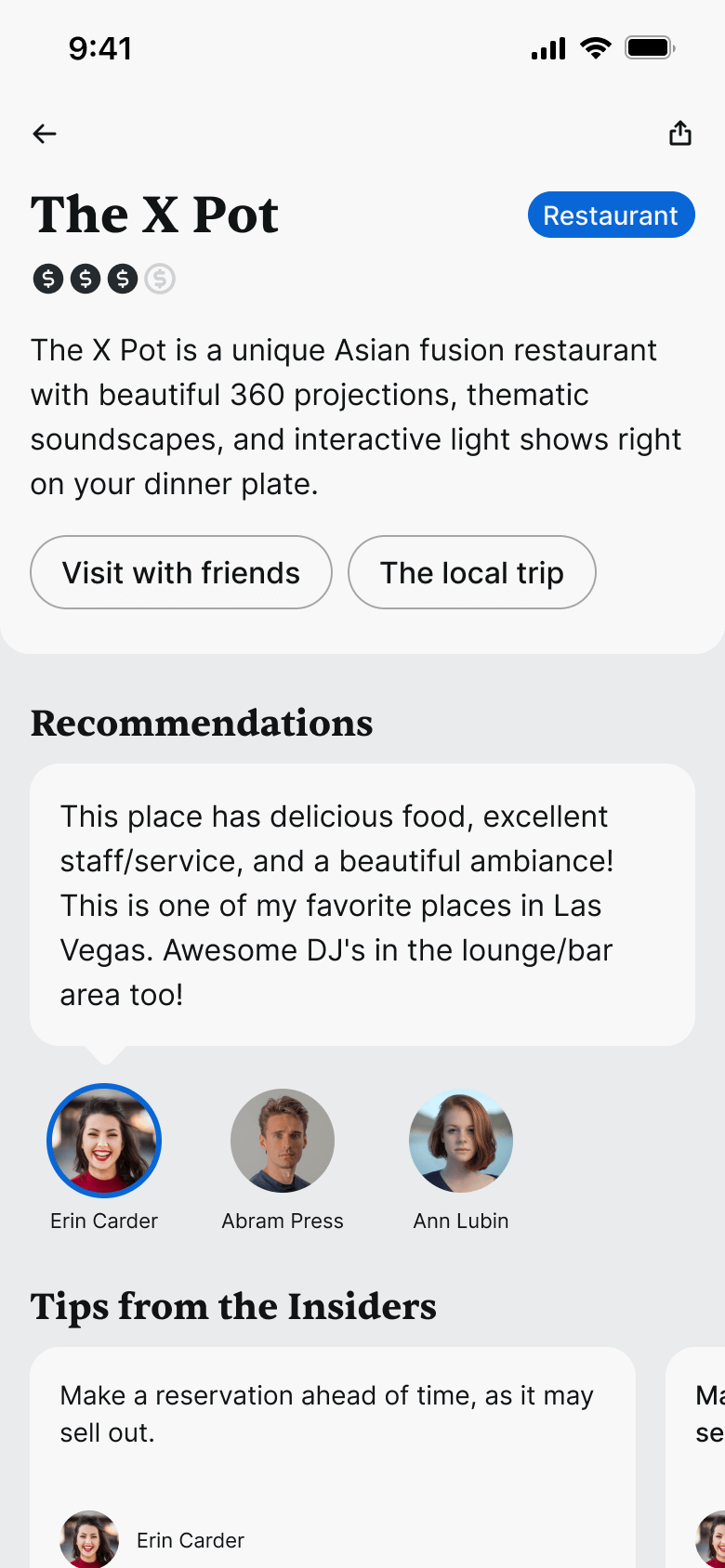
Task: Select the Visit with friends chip
Action: 181,572
